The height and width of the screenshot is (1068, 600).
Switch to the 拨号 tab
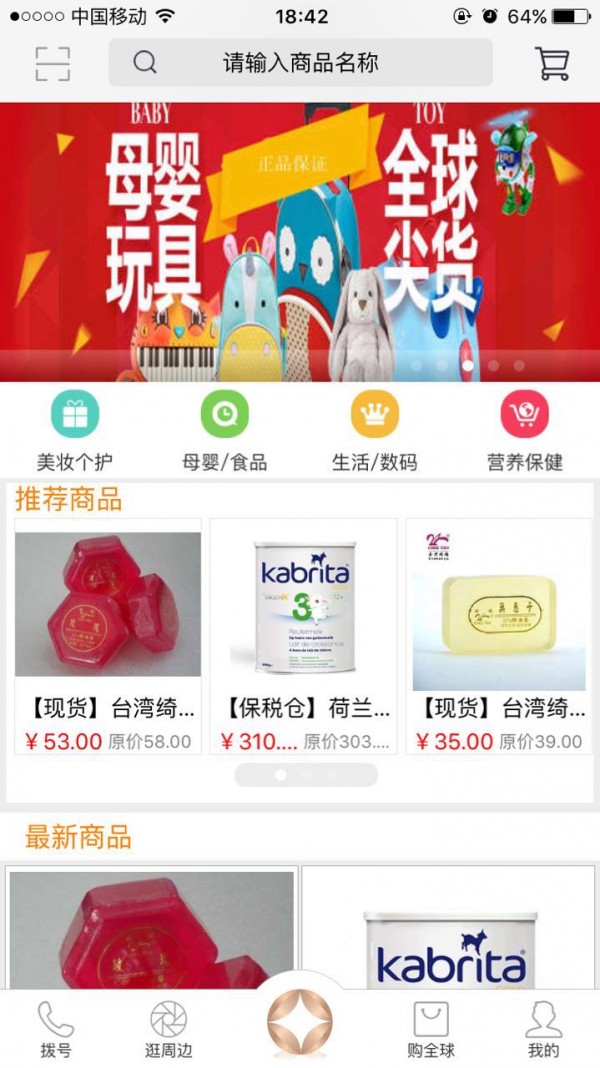(x=56, y=1030)
